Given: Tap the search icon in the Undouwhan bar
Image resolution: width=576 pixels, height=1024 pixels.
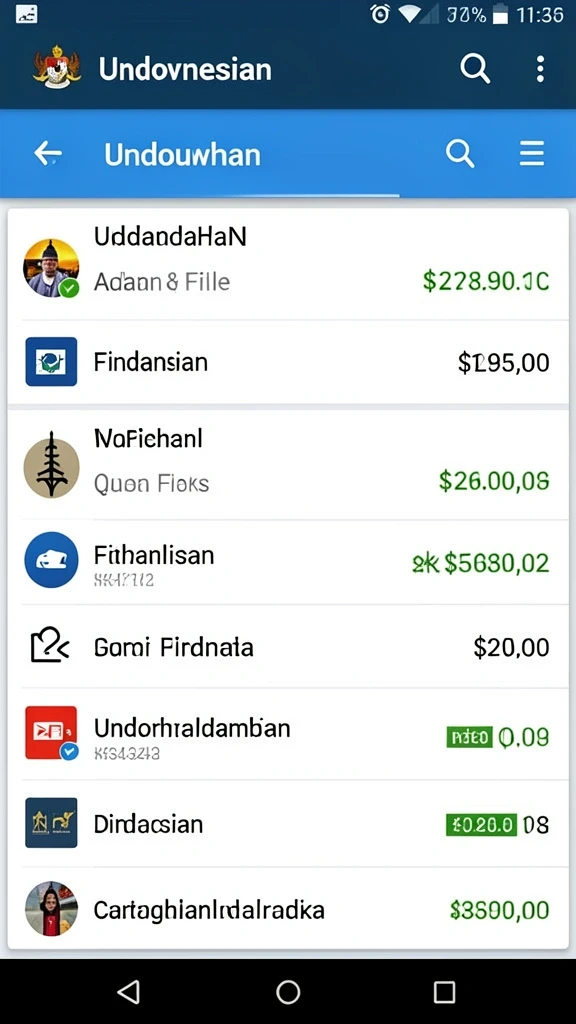Looking at the screenshot, I should [x=460, y=154].
